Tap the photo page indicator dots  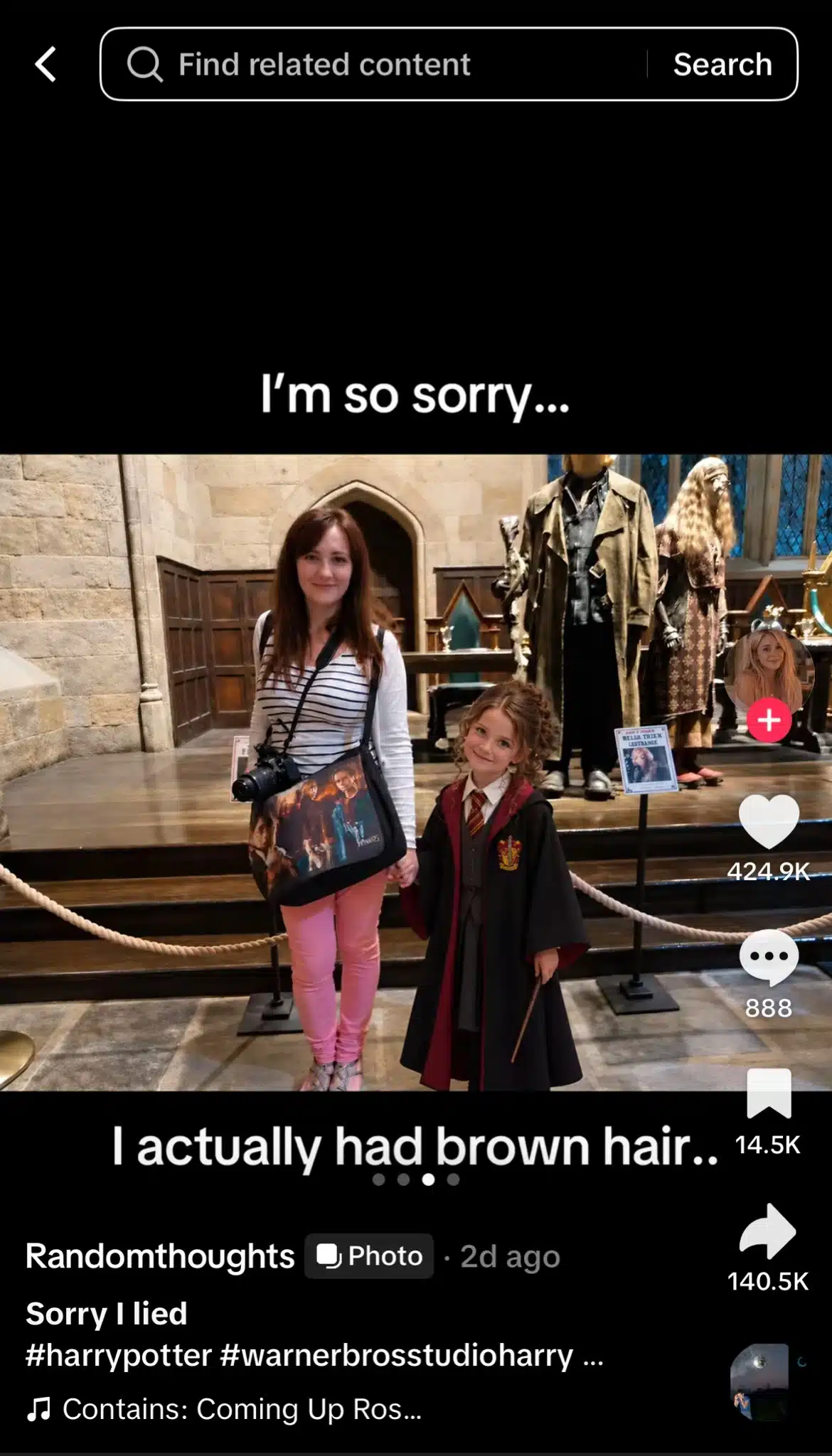(416, 1179)
